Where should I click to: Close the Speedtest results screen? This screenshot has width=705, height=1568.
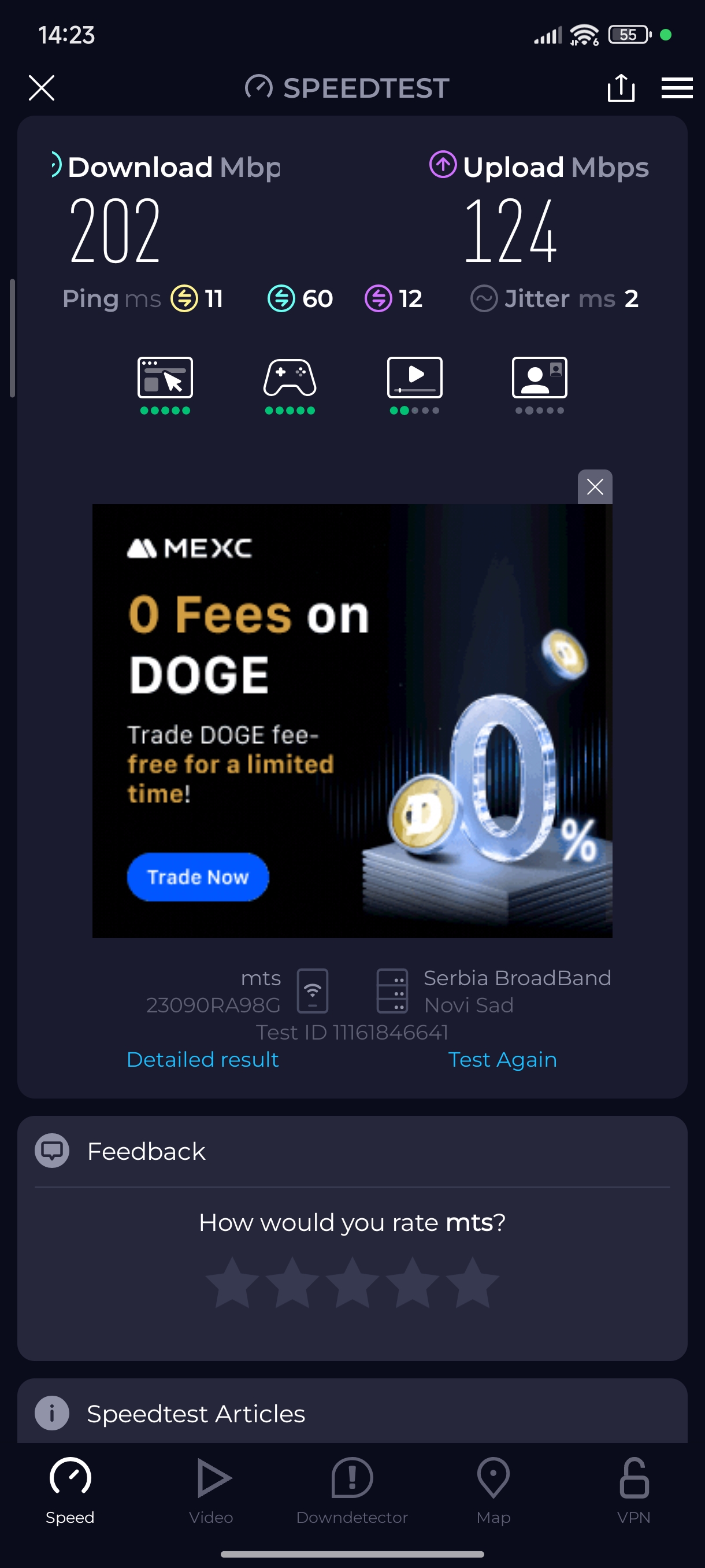pos(42,88)
